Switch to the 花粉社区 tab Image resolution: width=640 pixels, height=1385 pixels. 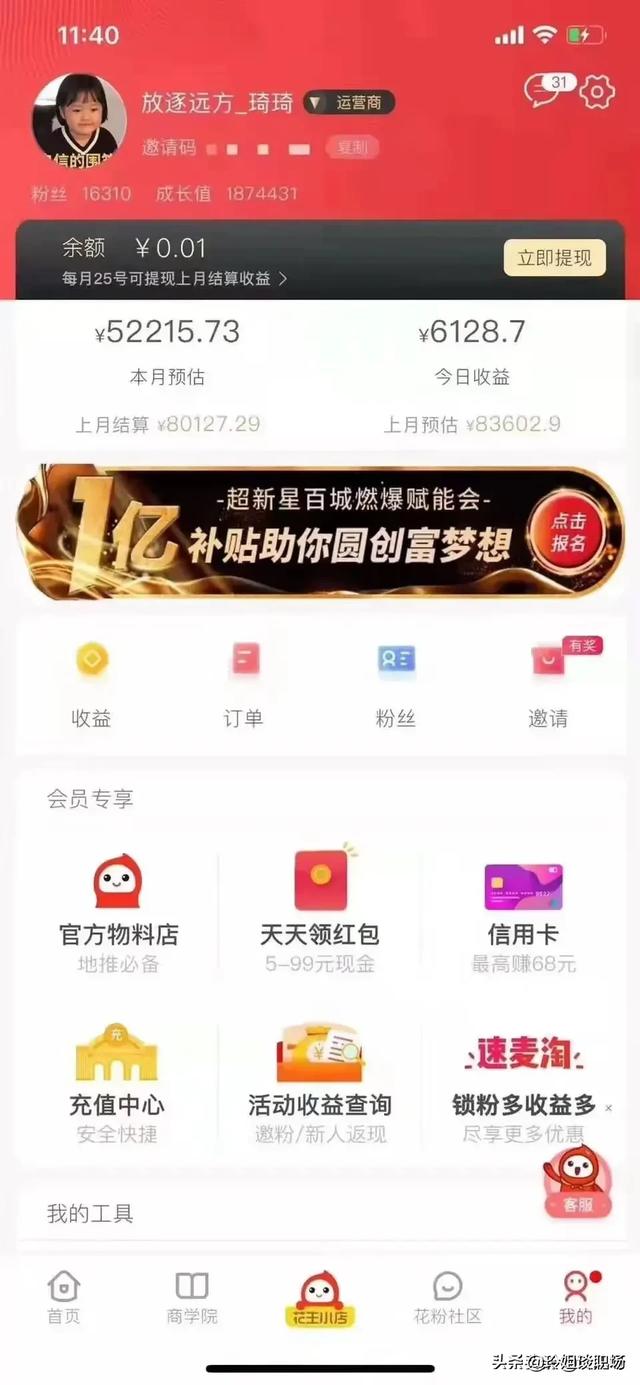(448, 1298)
